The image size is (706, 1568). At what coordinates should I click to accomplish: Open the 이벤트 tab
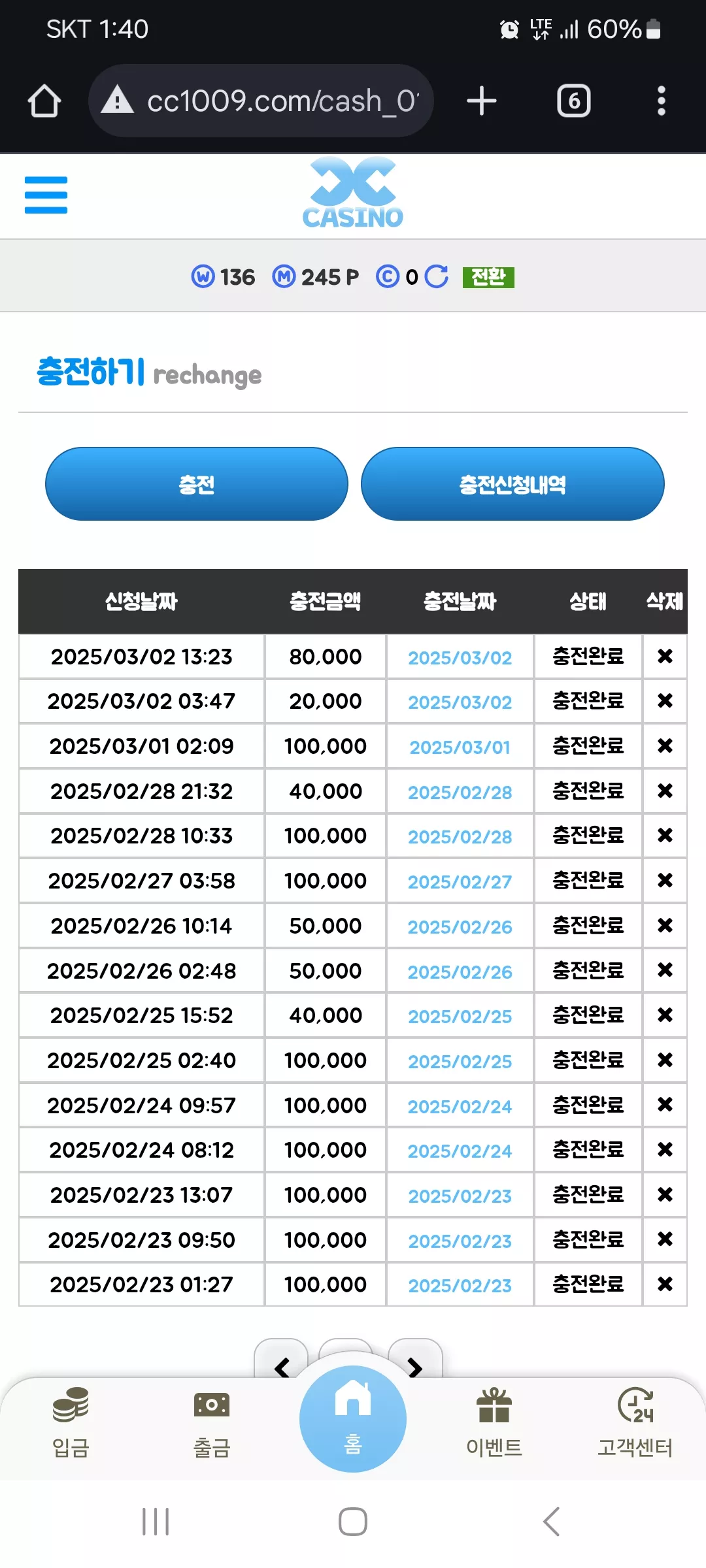click(x=494, y=1422)
